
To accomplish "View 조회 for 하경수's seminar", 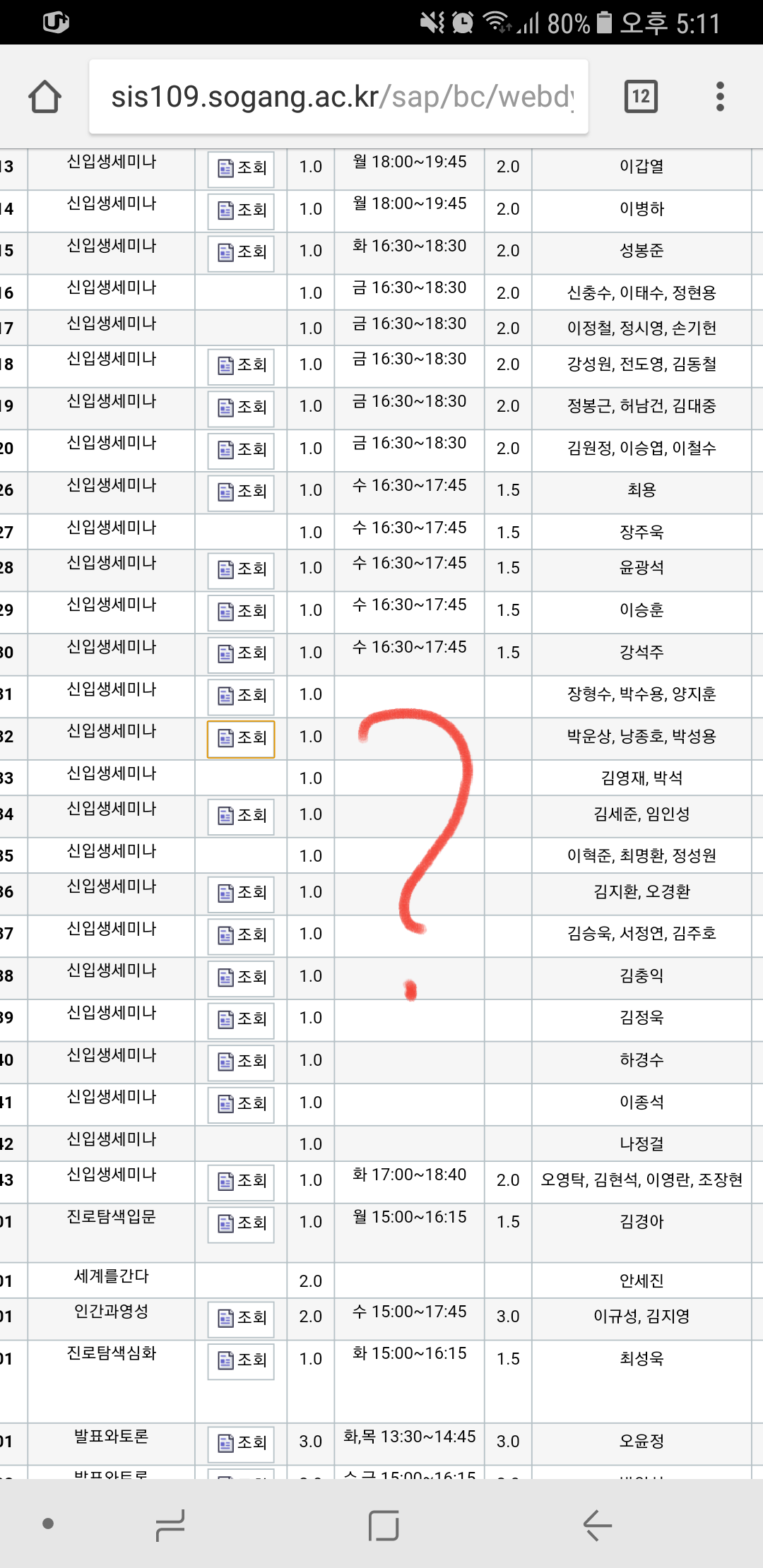I will click(241, 1062).
